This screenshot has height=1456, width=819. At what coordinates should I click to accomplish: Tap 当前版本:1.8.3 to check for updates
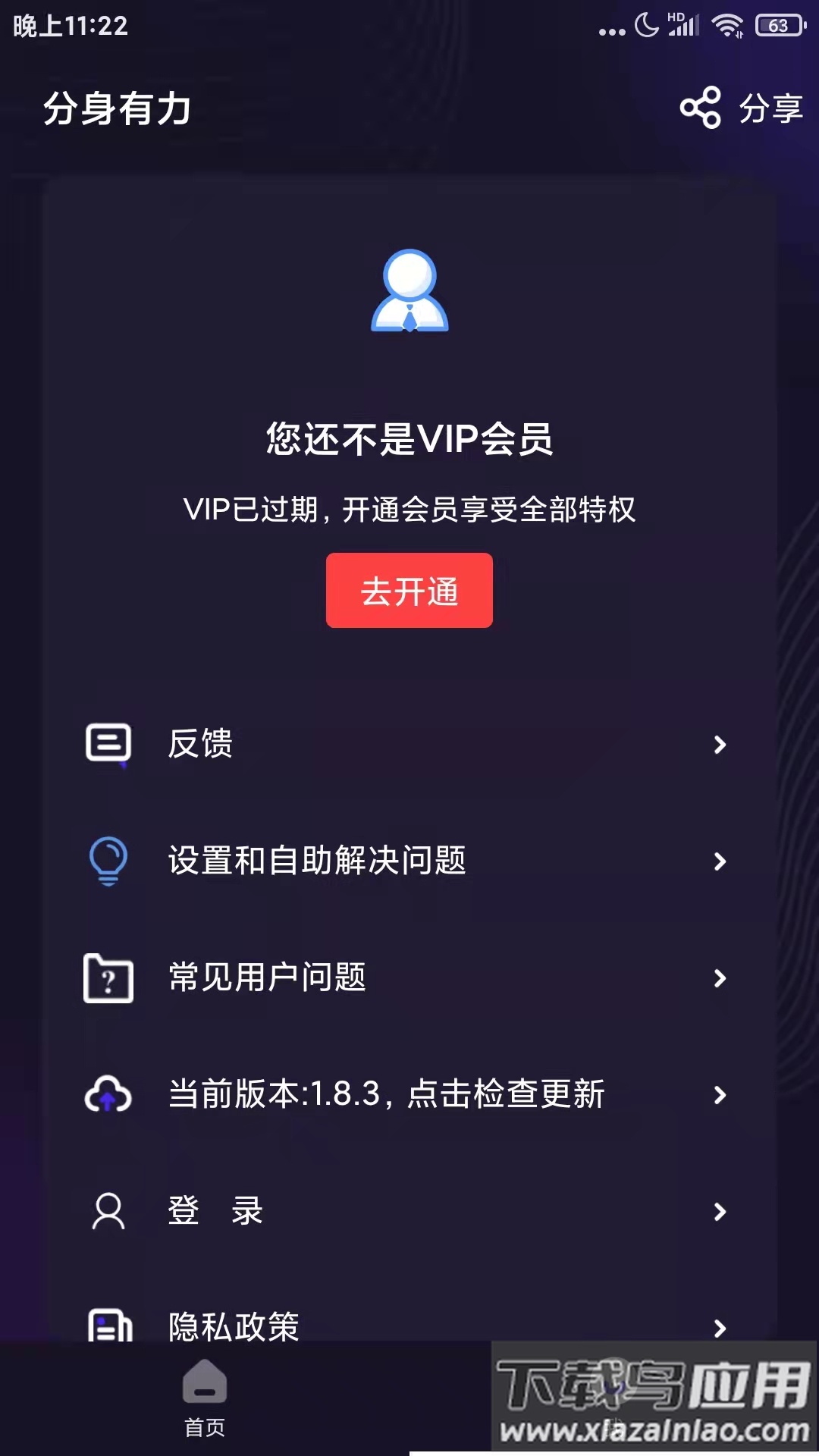pyautogui.click(x=387, y=1094)
